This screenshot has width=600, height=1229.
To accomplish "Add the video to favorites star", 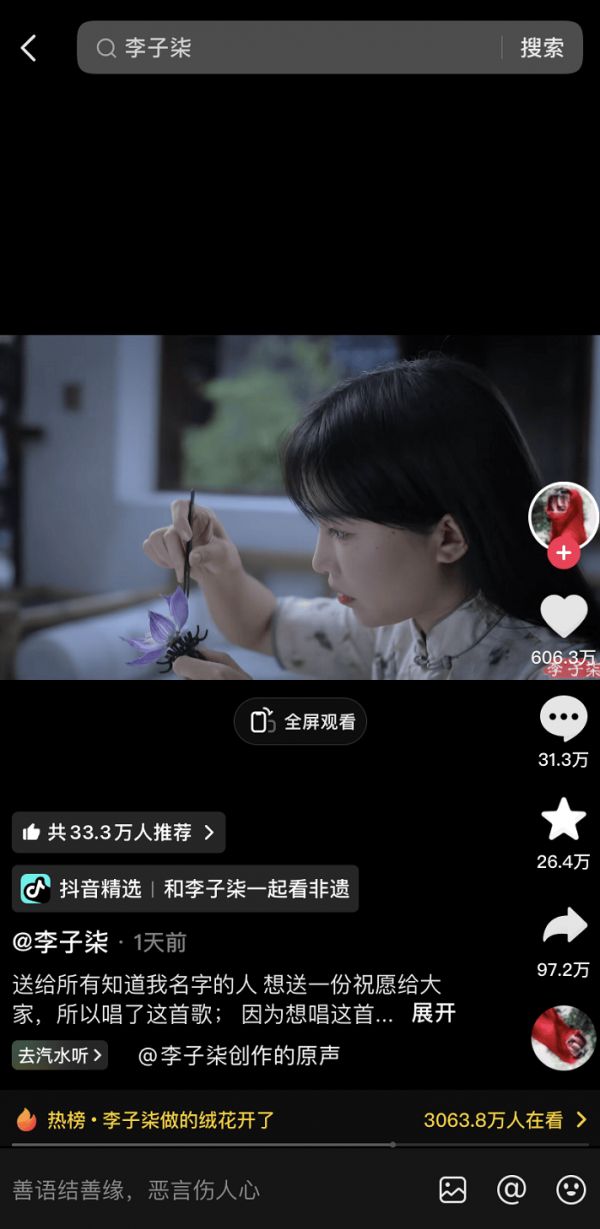I will (x=563, y=820).
